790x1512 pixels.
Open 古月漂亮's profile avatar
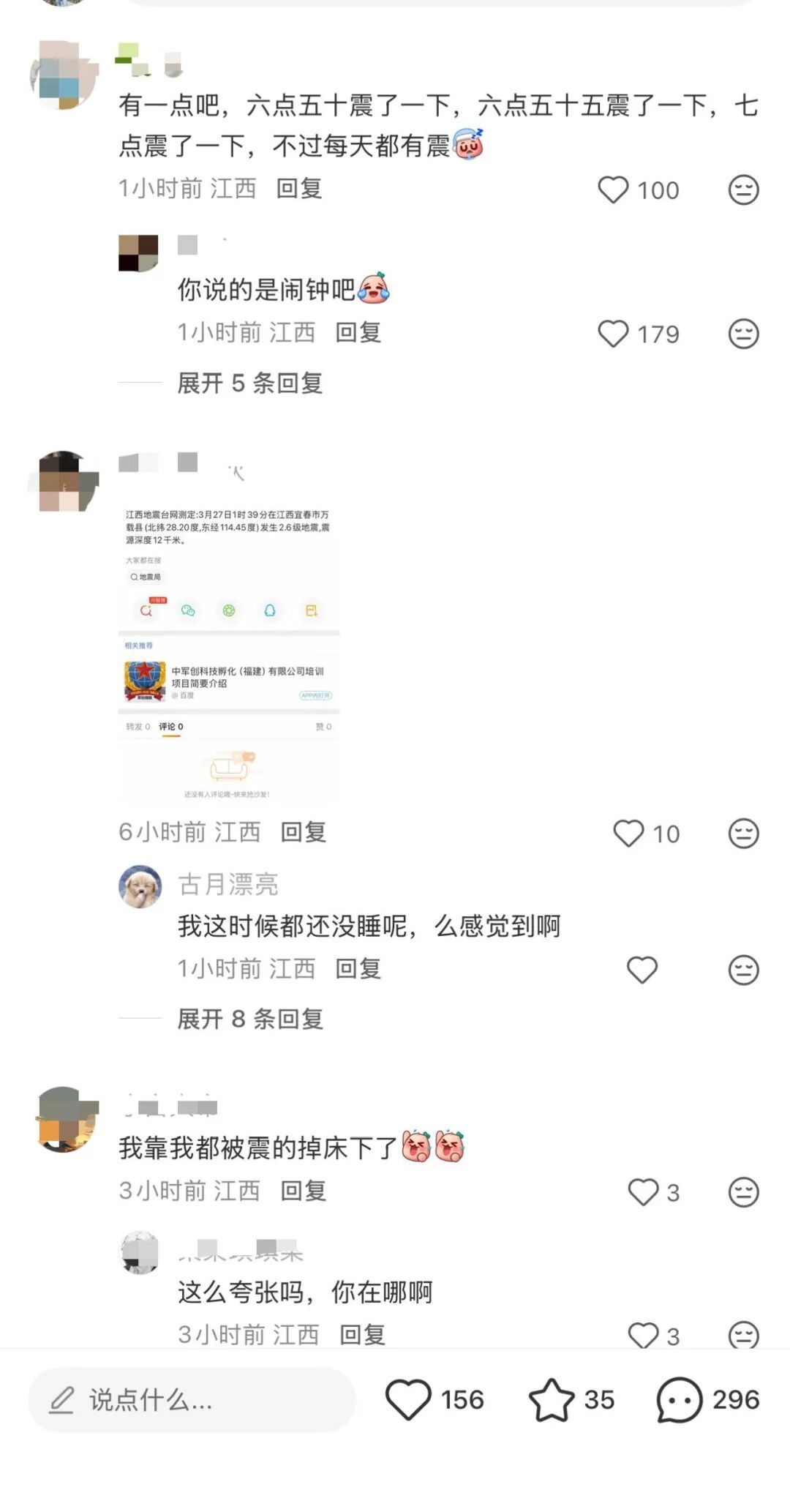(x=140, y=886)
